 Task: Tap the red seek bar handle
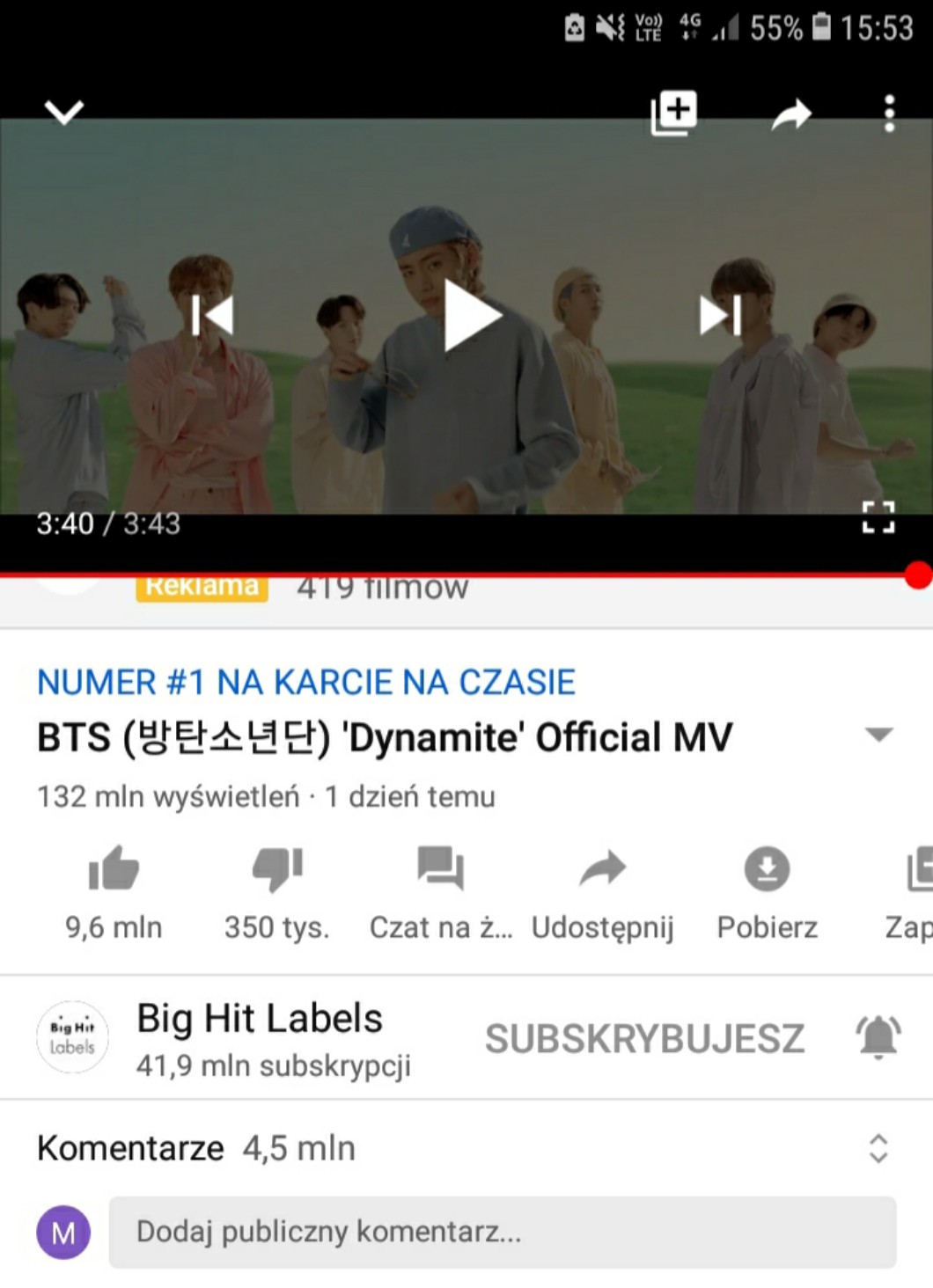tap(917, 575)
